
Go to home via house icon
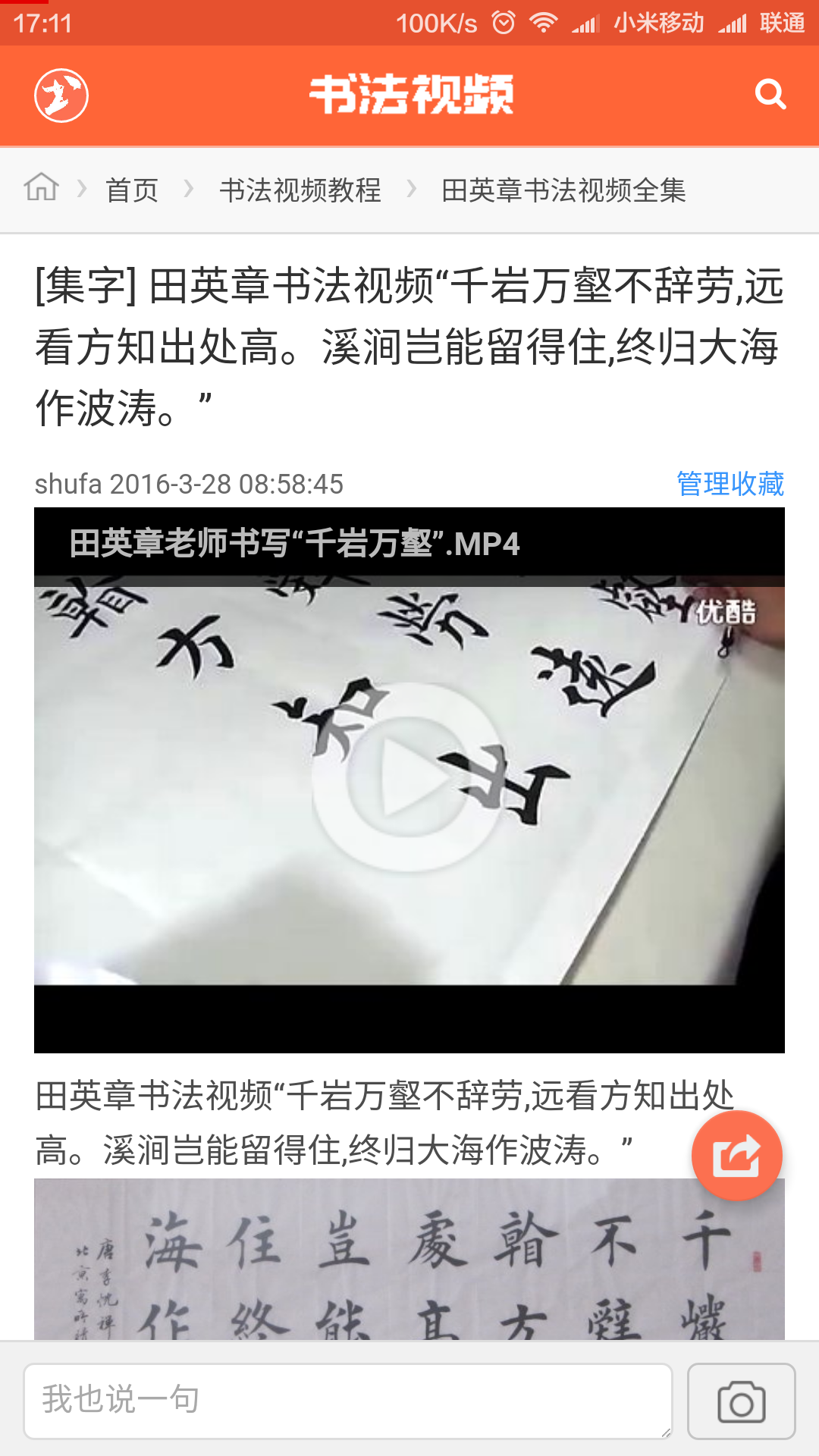coord(41,187)
